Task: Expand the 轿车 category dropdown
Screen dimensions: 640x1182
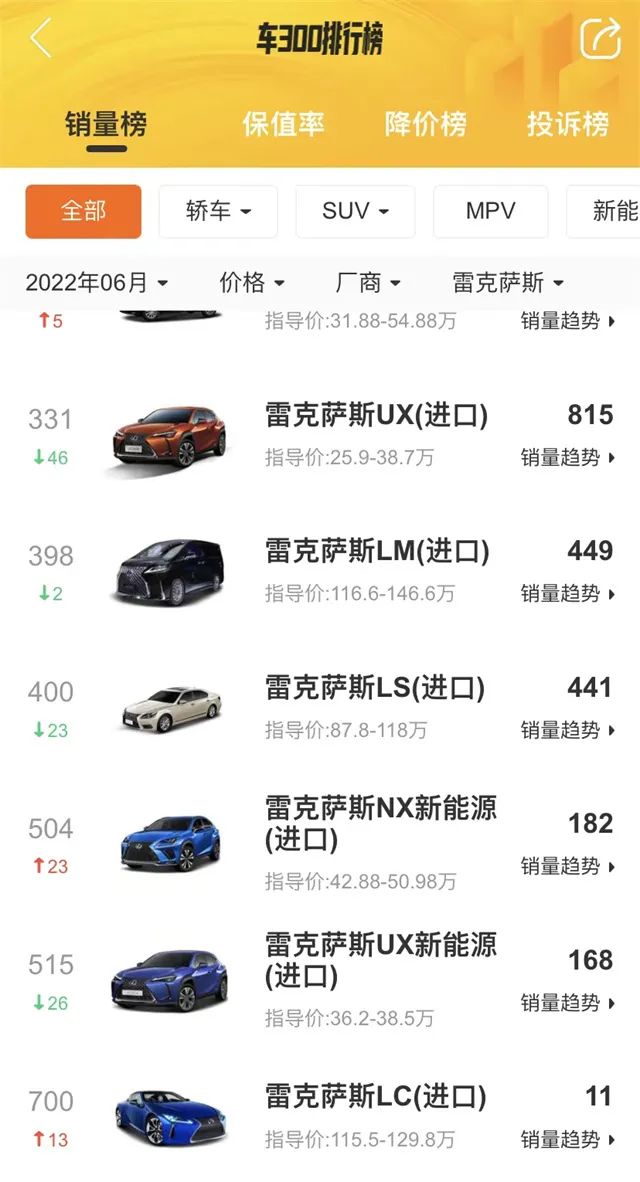Action: (217, 211)
